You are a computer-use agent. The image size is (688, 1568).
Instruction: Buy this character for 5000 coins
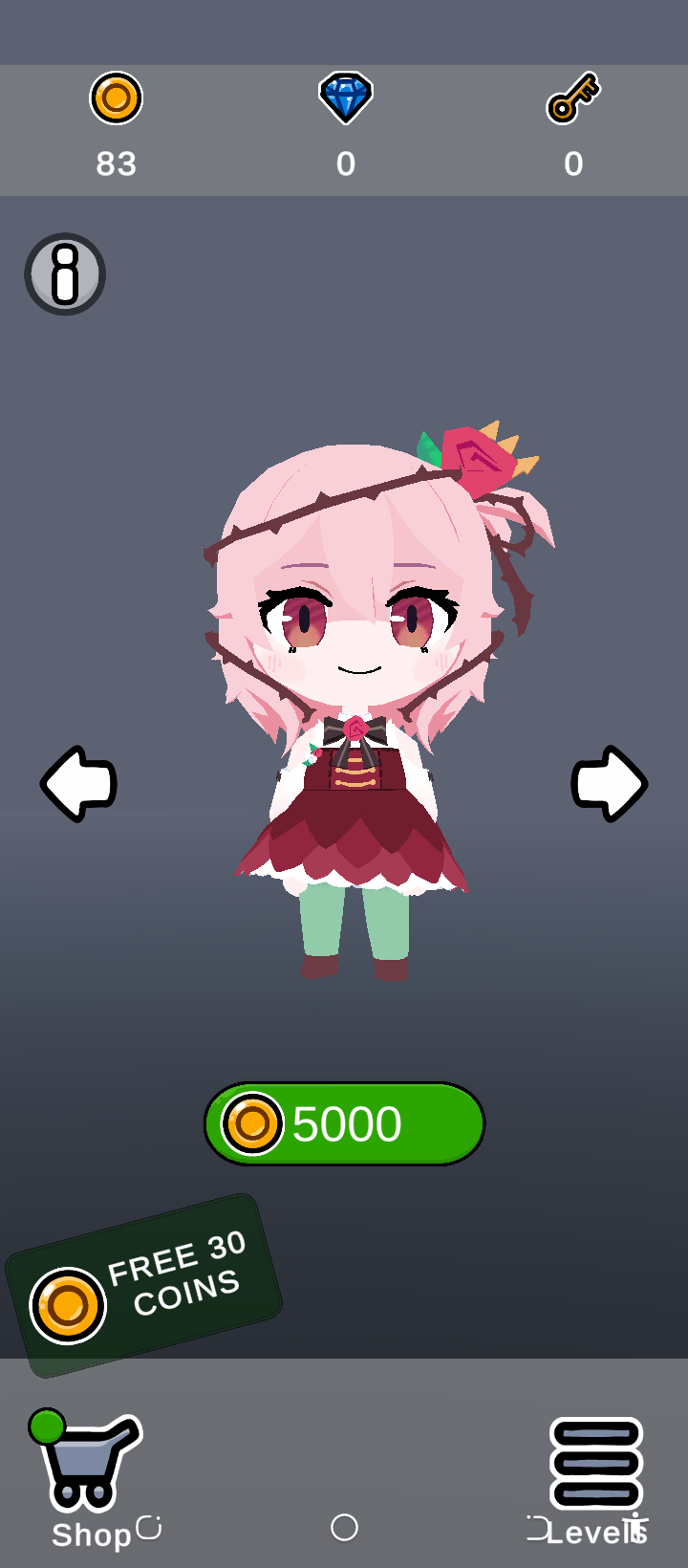tap(345, 1123)
